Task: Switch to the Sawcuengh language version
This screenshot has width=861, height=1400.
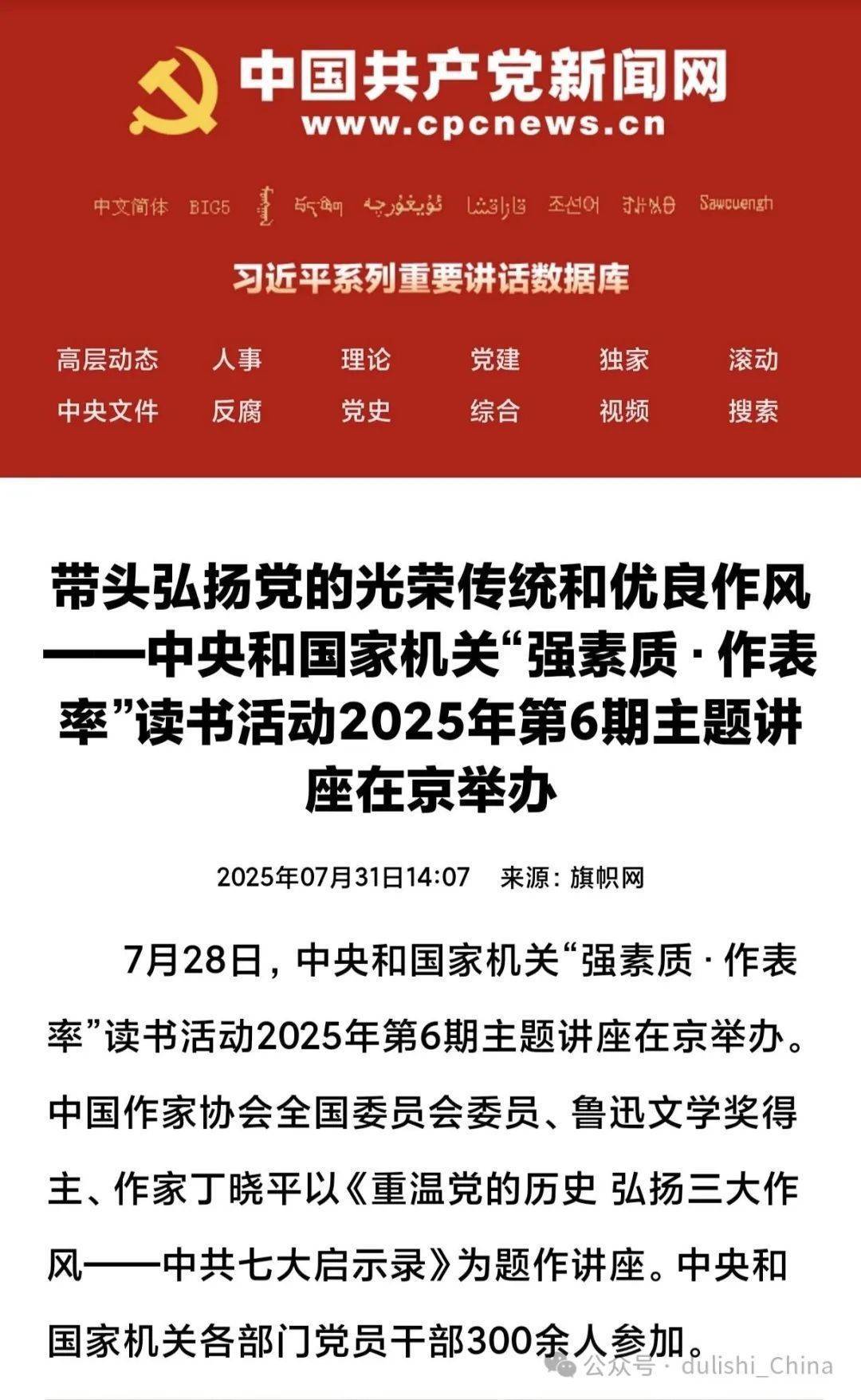Action: point(737,203)
